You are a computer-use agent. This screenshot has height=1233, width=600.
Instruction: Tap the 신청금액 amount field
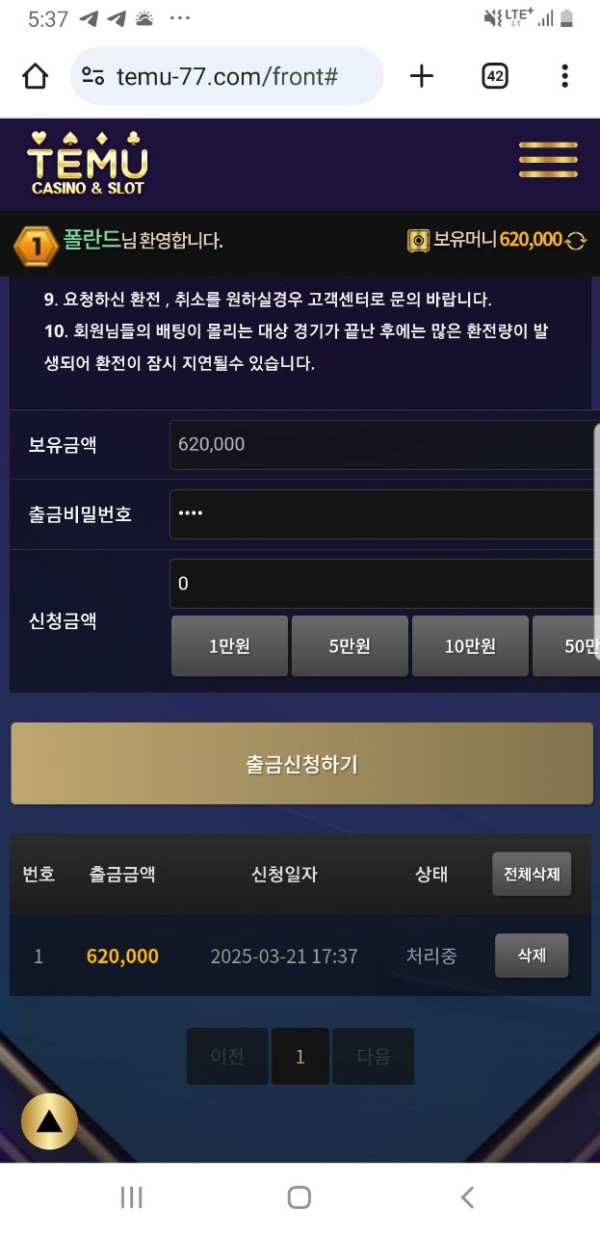click(x=384, y=583)
